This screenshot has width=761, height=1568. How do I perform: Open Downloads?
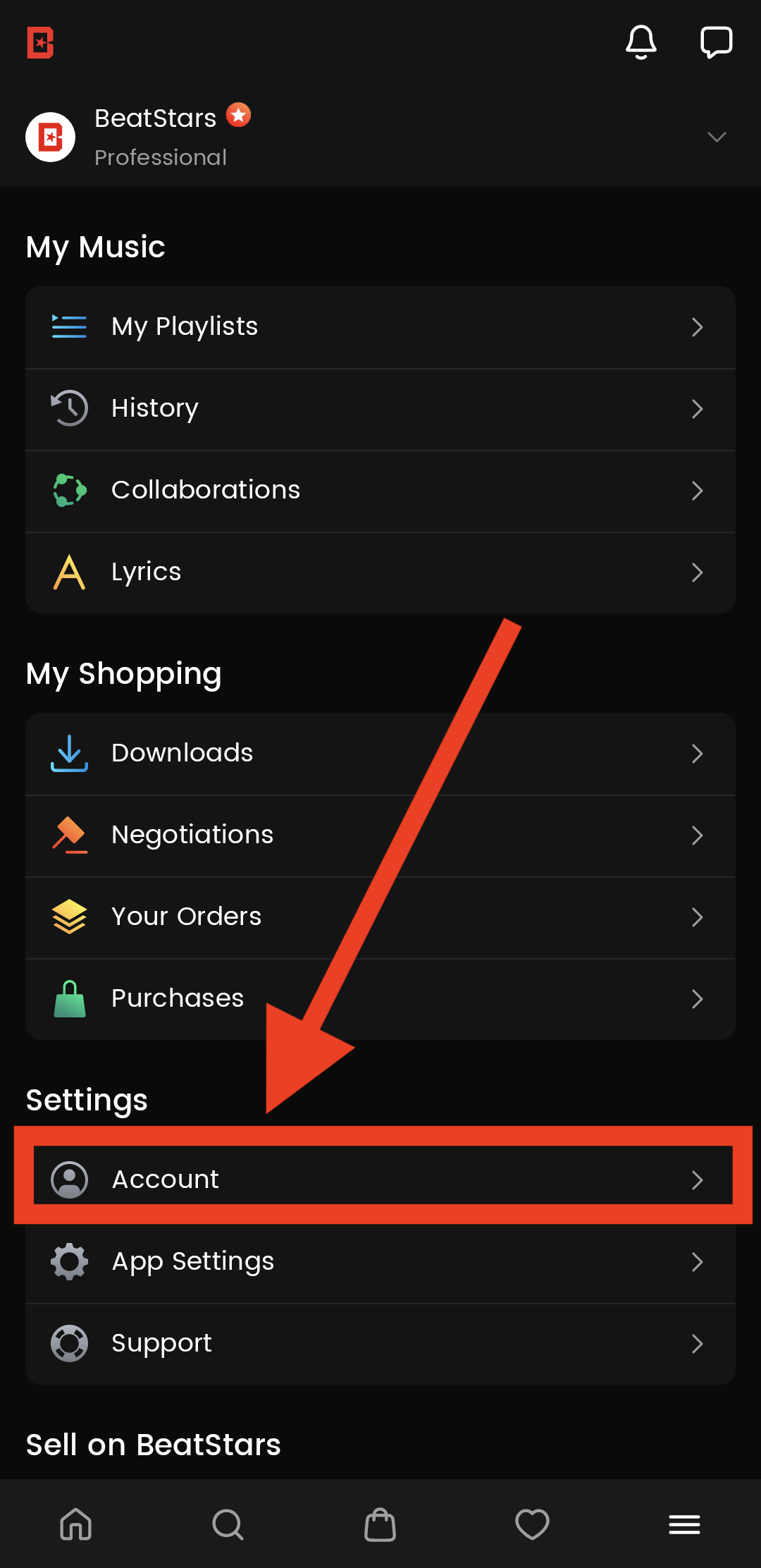point(380,754)
